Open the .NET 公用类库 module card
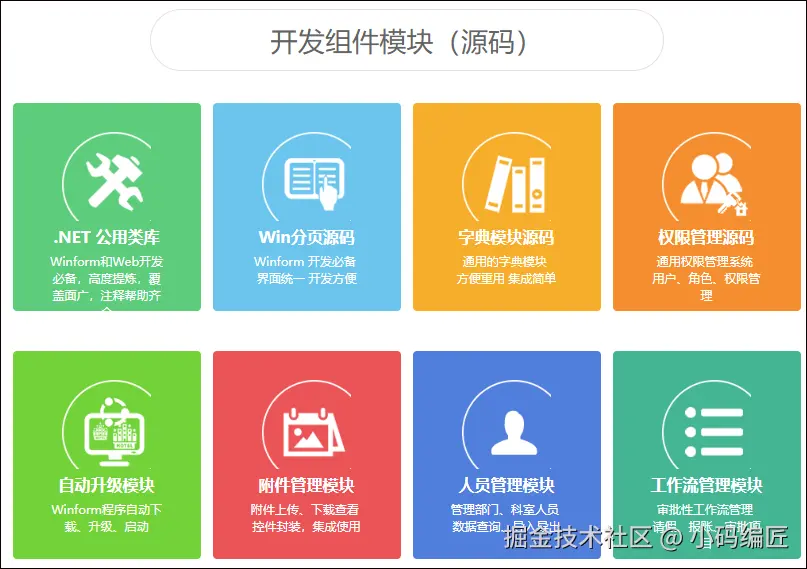 tap(107, 207)
